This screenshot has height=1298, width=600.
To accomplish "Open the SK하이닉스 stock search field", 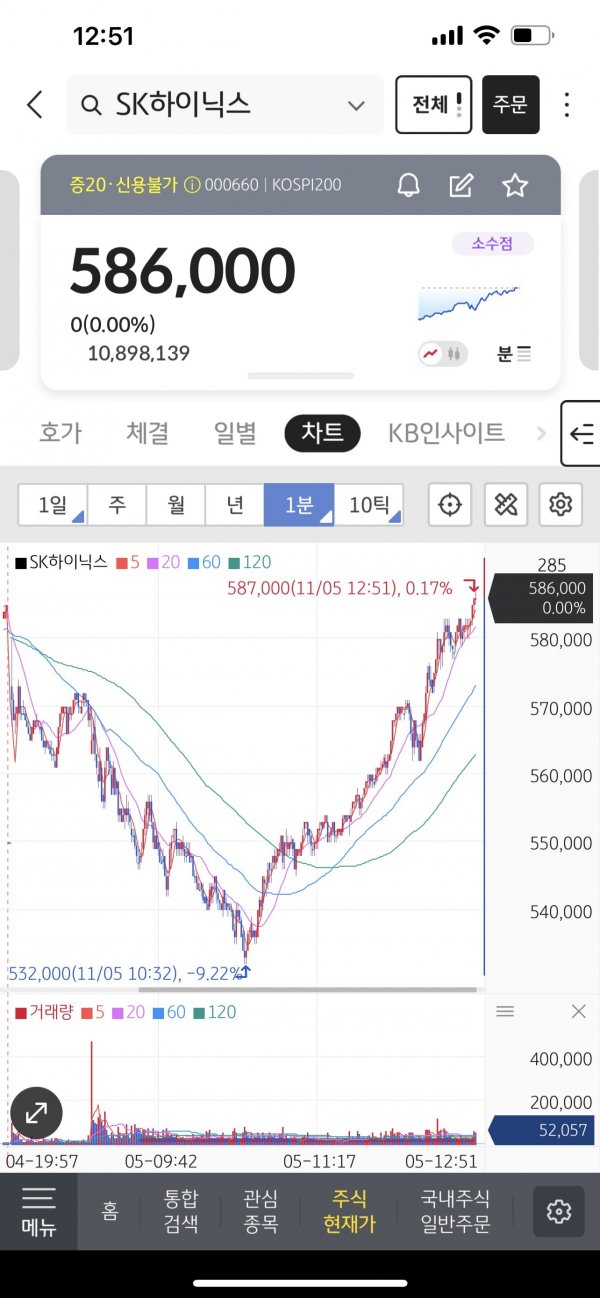I will (224, 105).
